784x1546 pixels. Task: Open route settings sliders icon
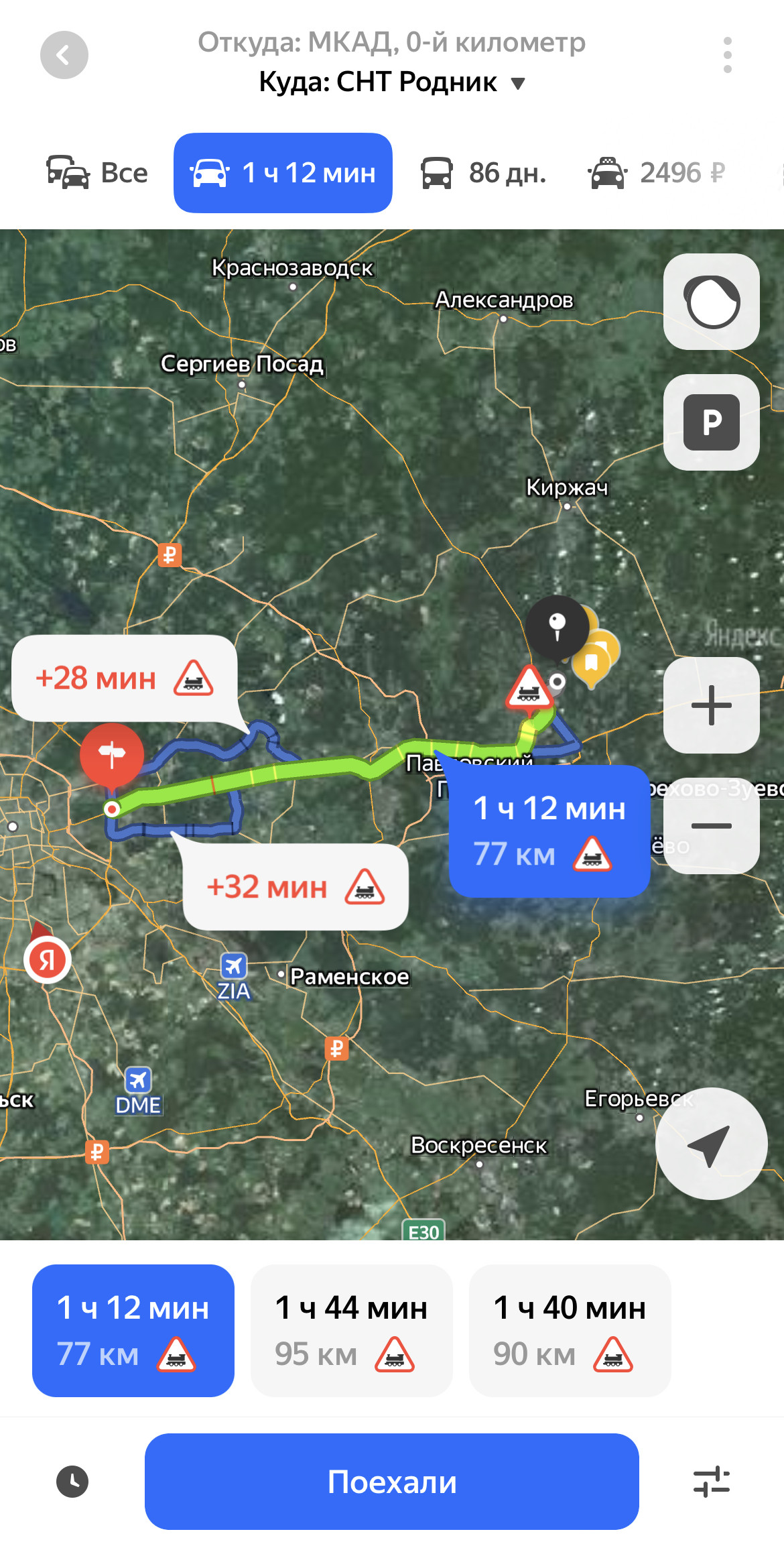(x=711, y=1482)
